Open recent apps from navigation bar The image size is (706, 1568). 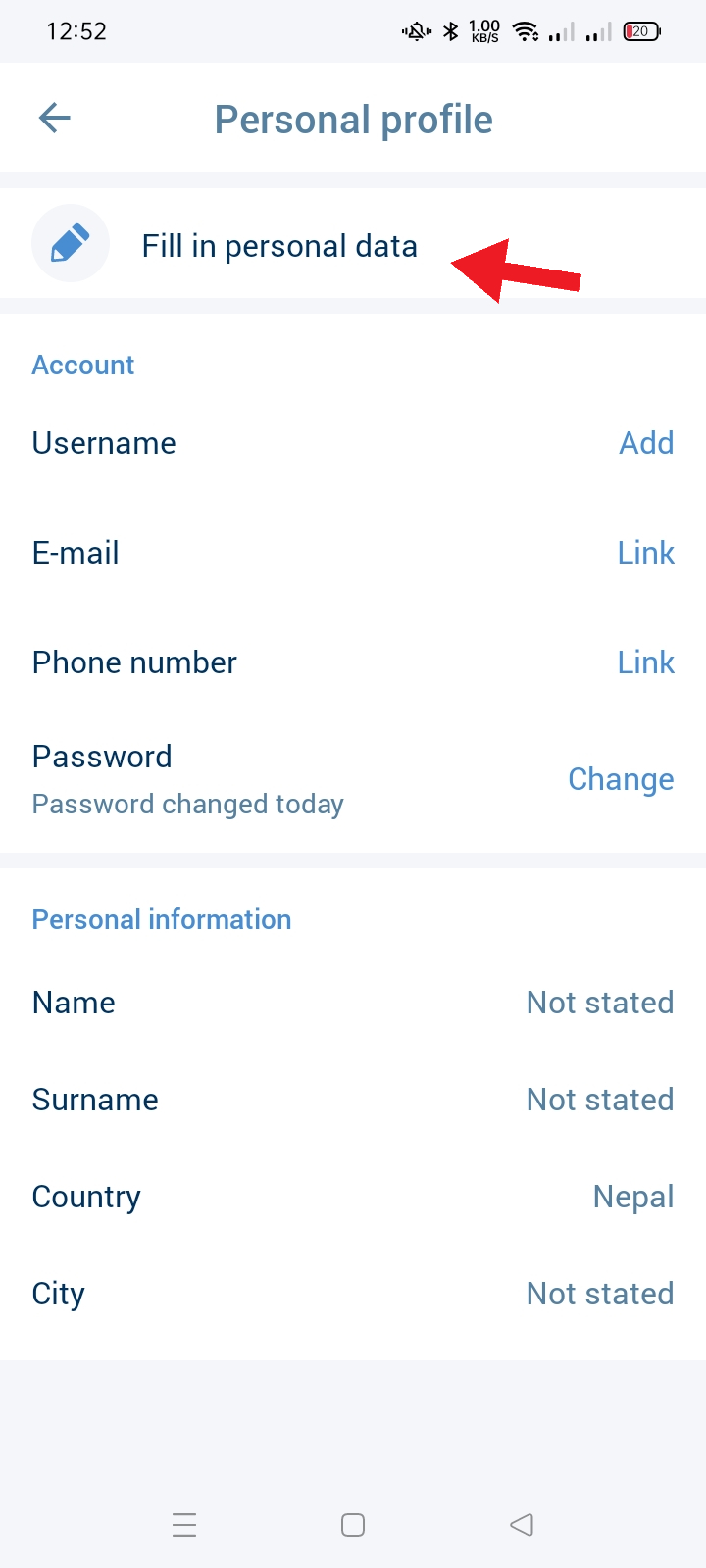pos(184,1525)
